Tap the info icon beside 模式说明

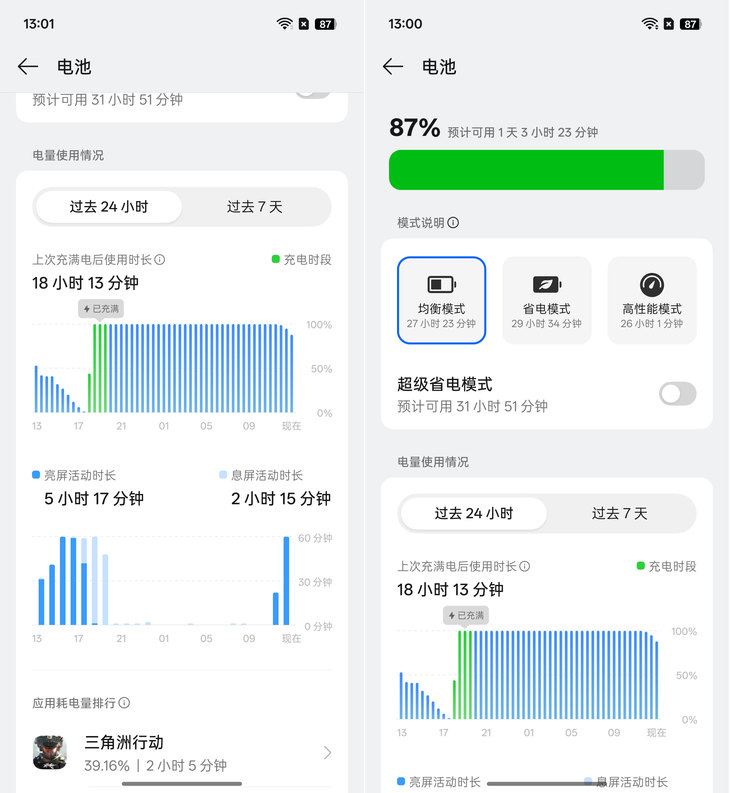453,223
